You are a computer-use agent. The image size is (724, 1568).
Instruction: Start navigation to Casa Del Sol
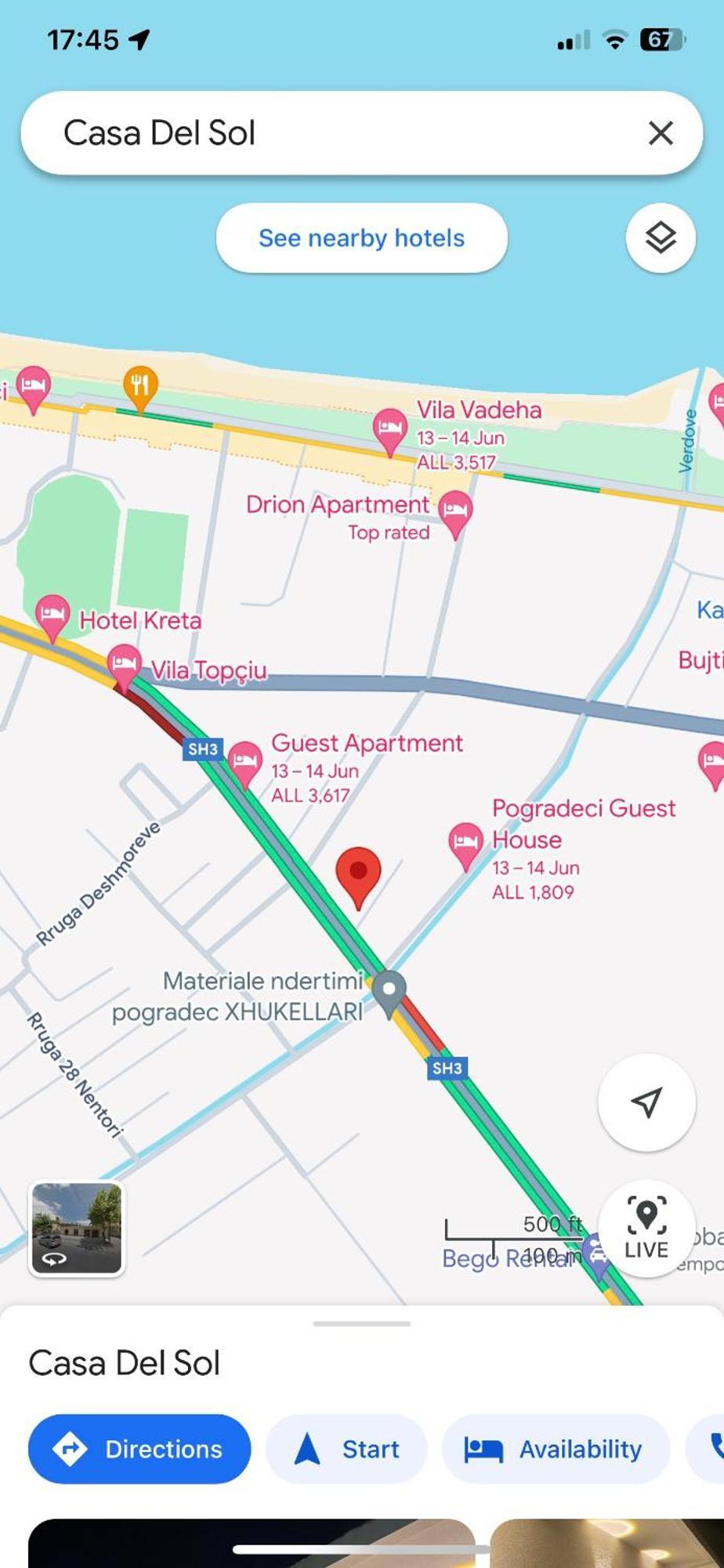[346, 1449]
